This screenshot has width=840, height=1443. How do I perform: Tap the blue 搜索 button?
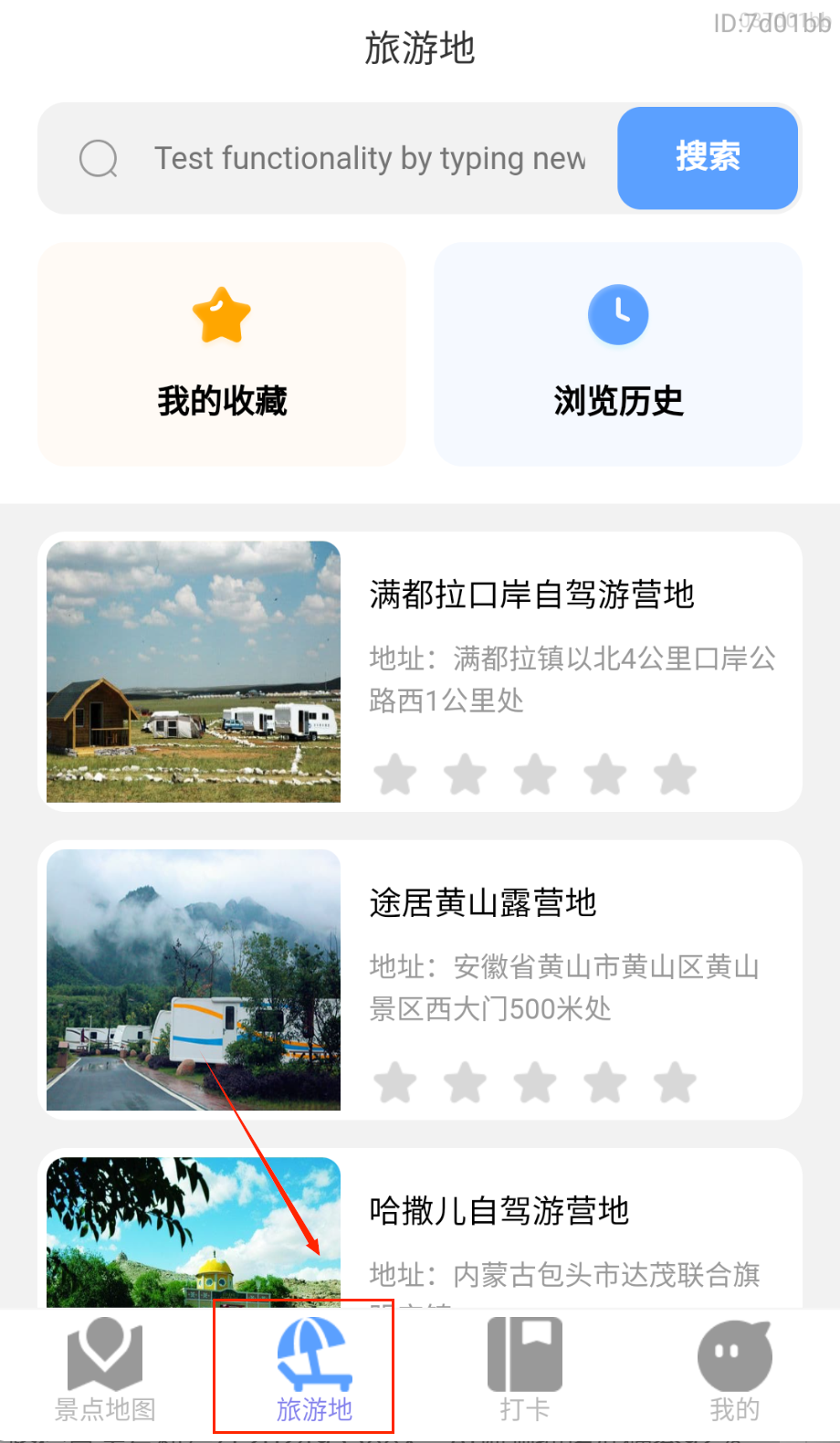click(x=708, y=157)
